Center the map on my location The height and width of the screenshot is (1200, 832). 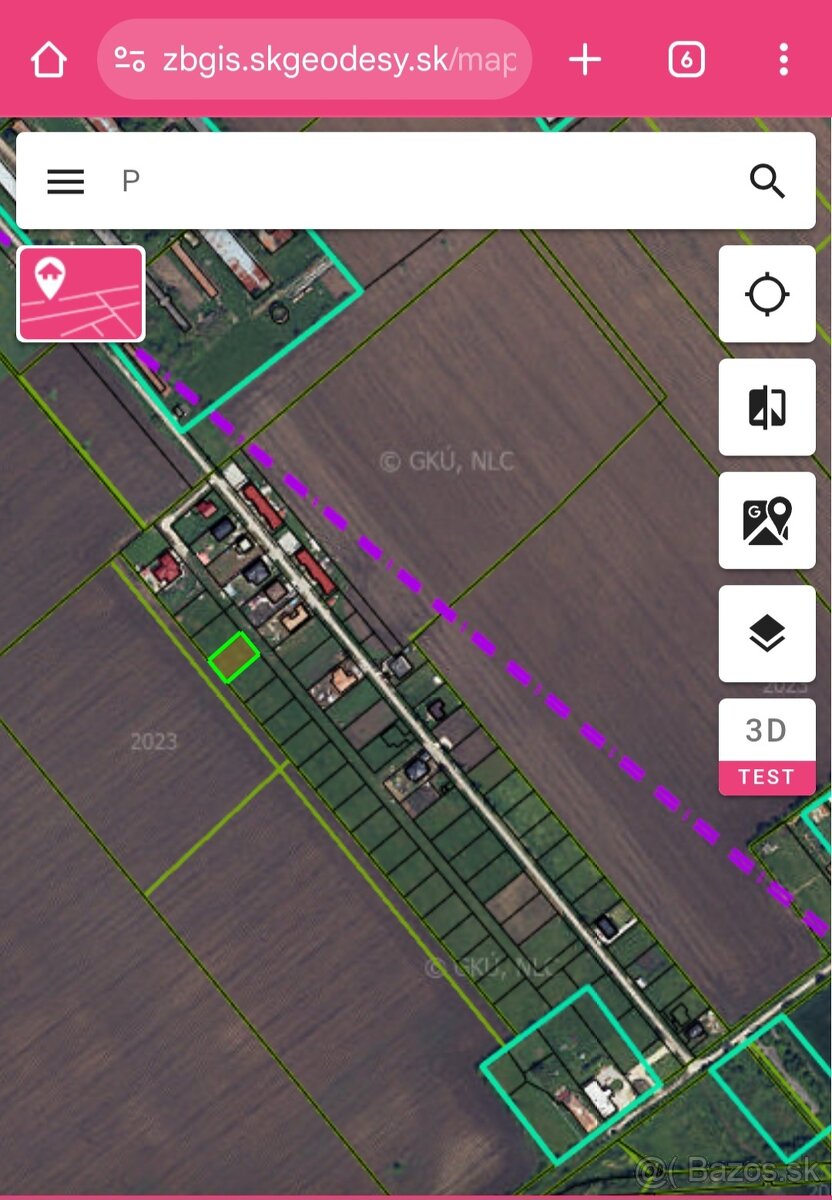[767, 294]
